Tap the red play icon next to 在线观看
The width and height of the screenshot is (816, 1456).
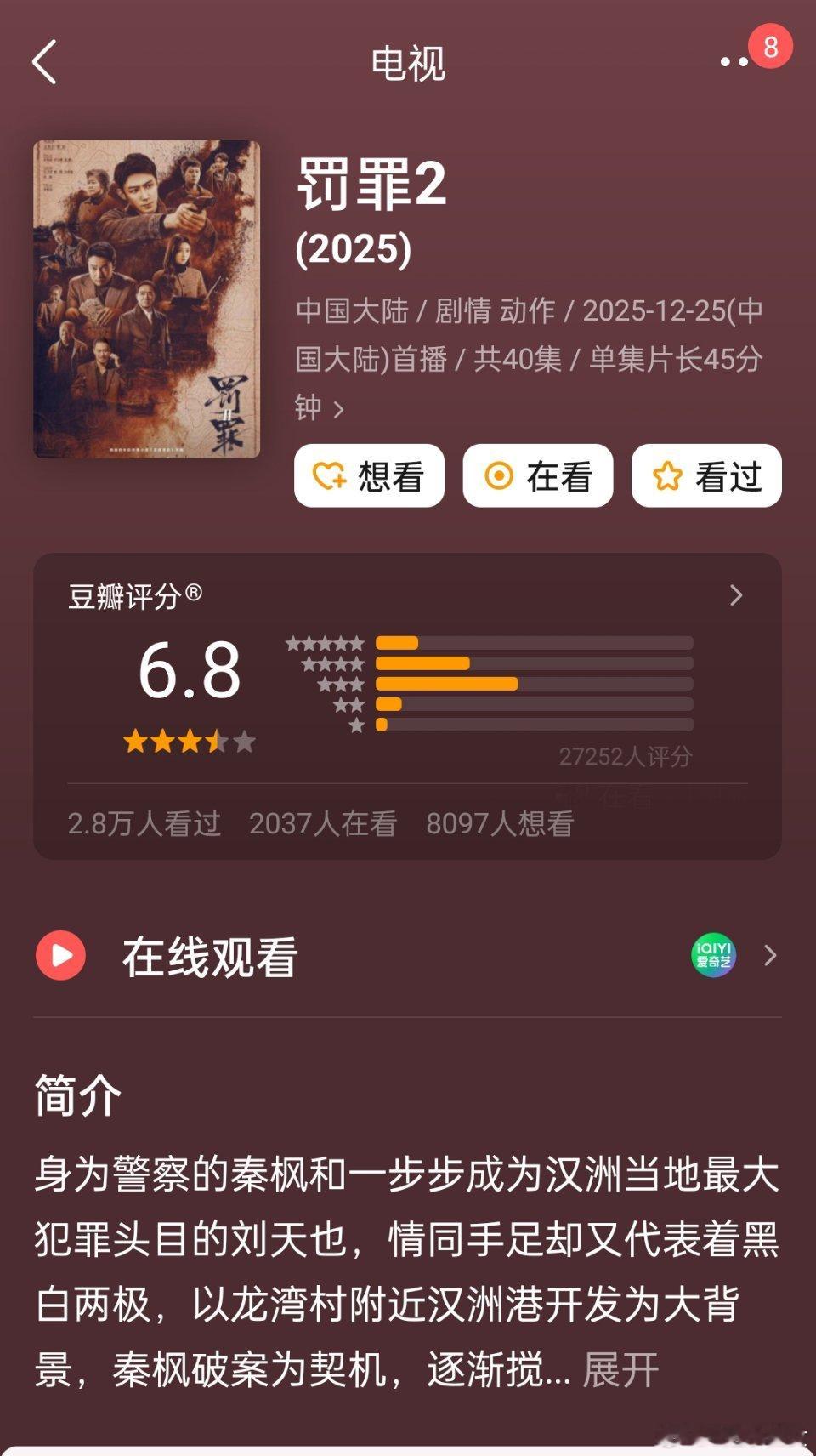coord(60,955)
